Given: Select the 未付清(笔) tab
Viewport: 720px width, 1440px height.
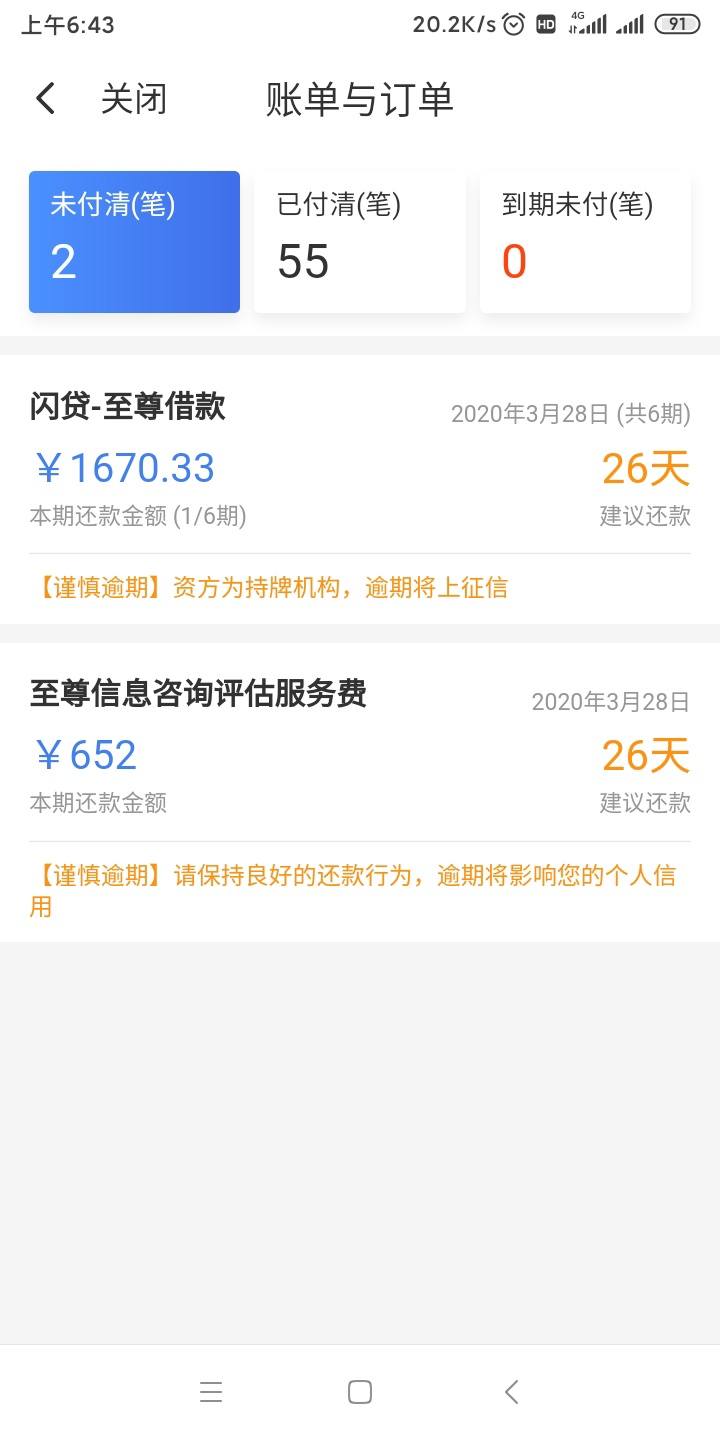Looking at the screenshot, I should click(x=134, y=242).
